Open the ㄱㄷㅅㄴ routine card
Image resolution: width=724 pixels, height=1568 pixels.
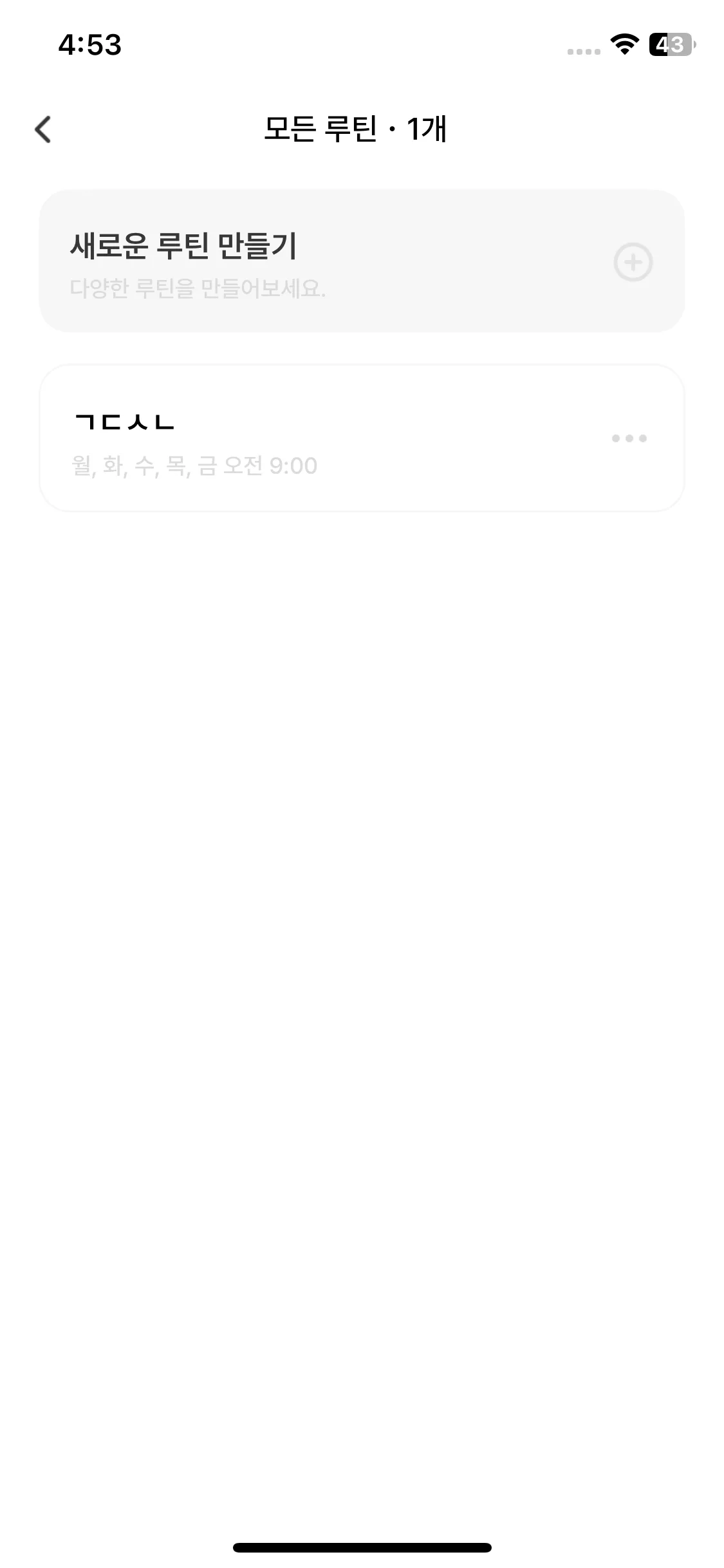tap(290, 438)
